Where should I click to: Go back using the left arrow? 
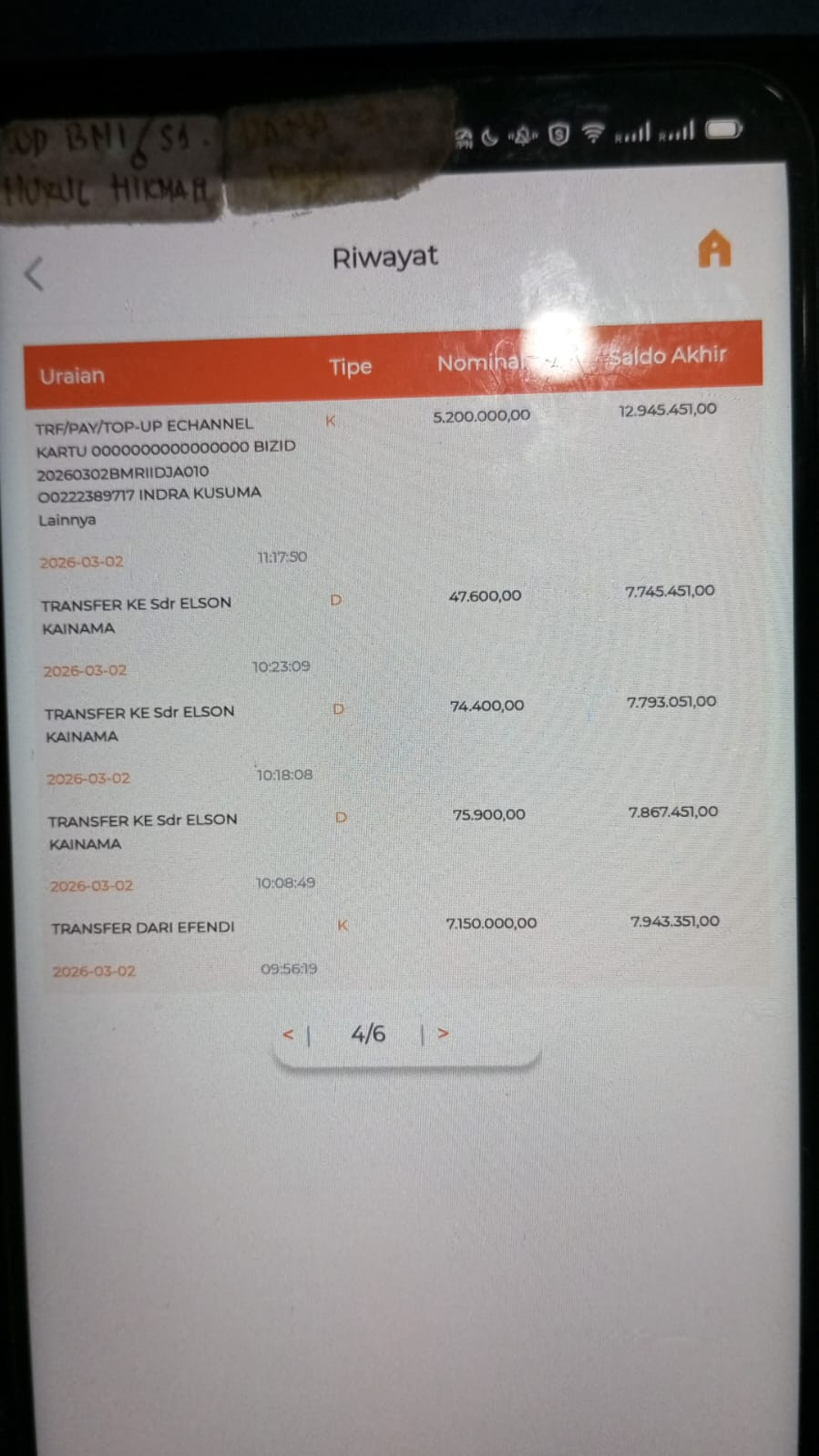point(35,273)
